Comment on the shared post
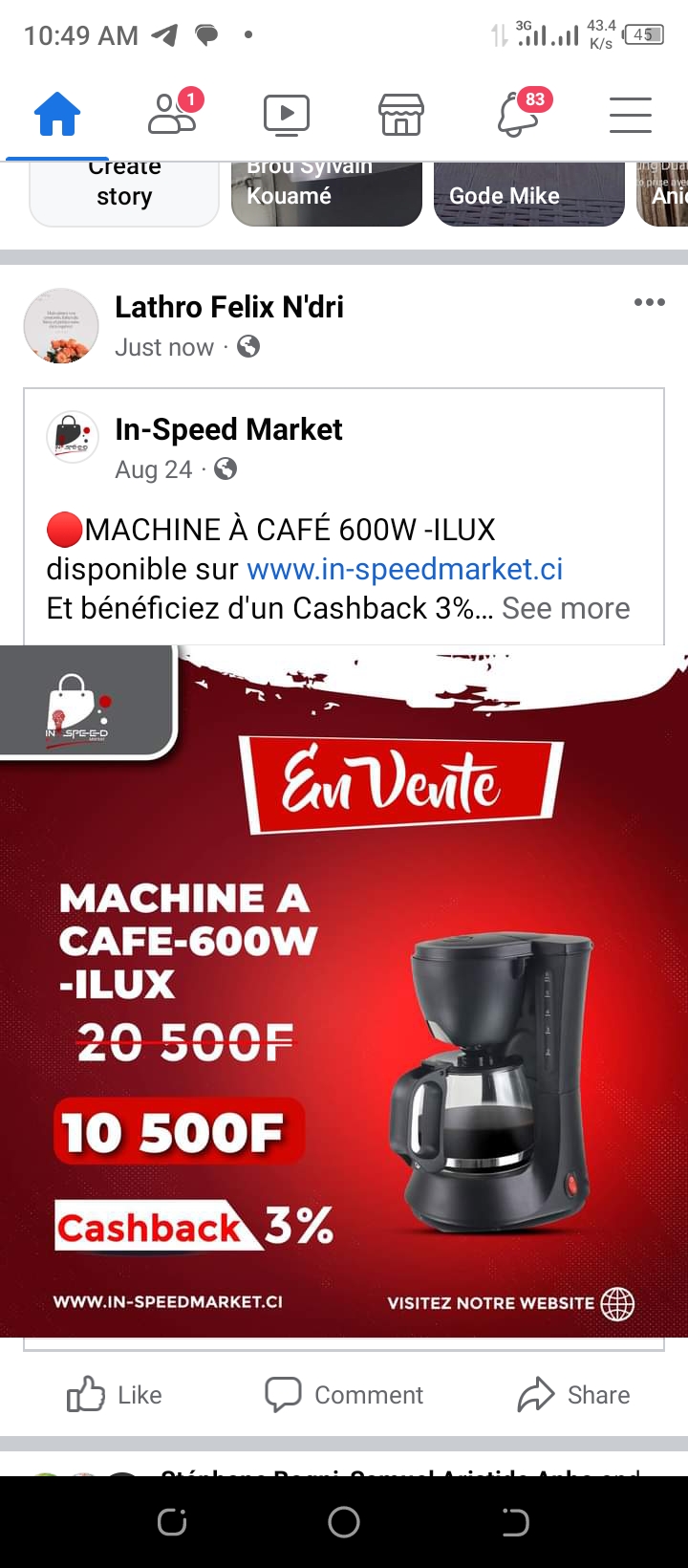Image resolution: width=688 pixels, height=1568 pixels. tap(344, 1395)
